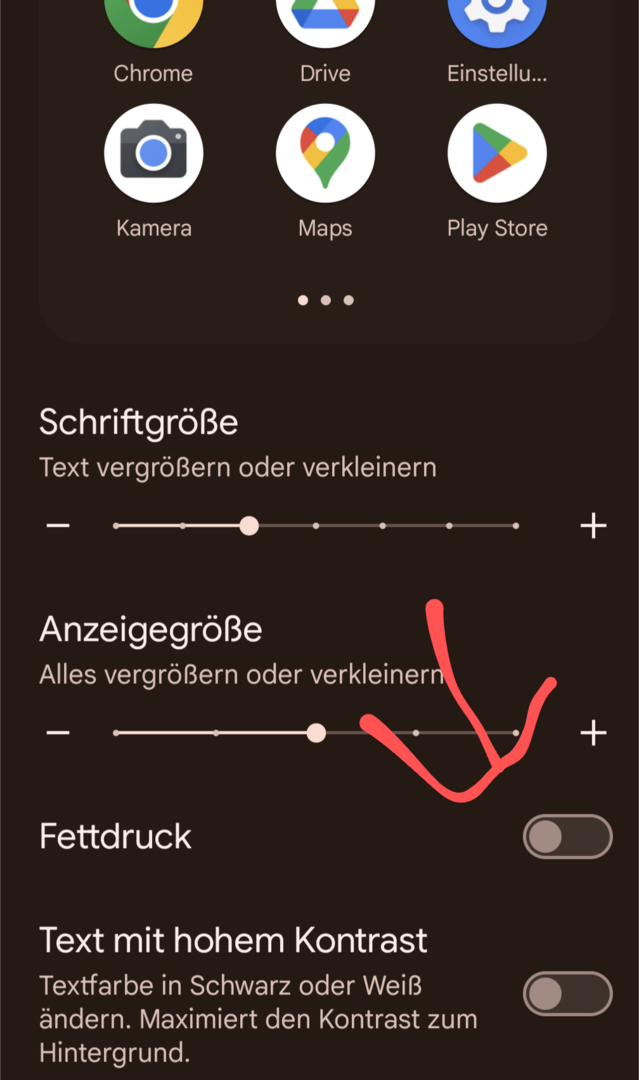Increase Schriftgröße with the plus button
Image resolution: width=639 pixels, height=1080 pixels.
(x=593, y=526)
